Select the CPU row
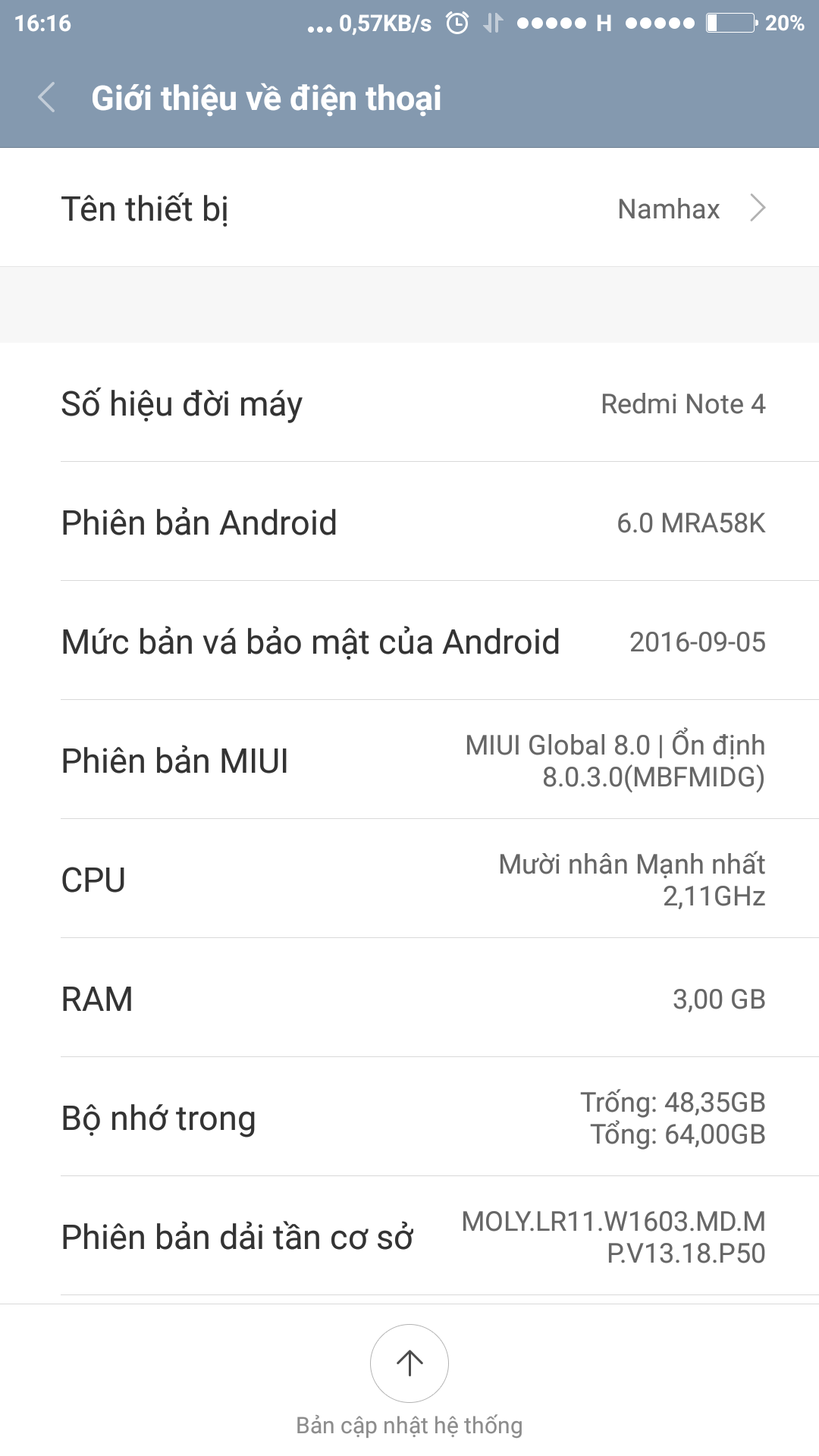Screen dimensions: 819x1456 (409, 879)
